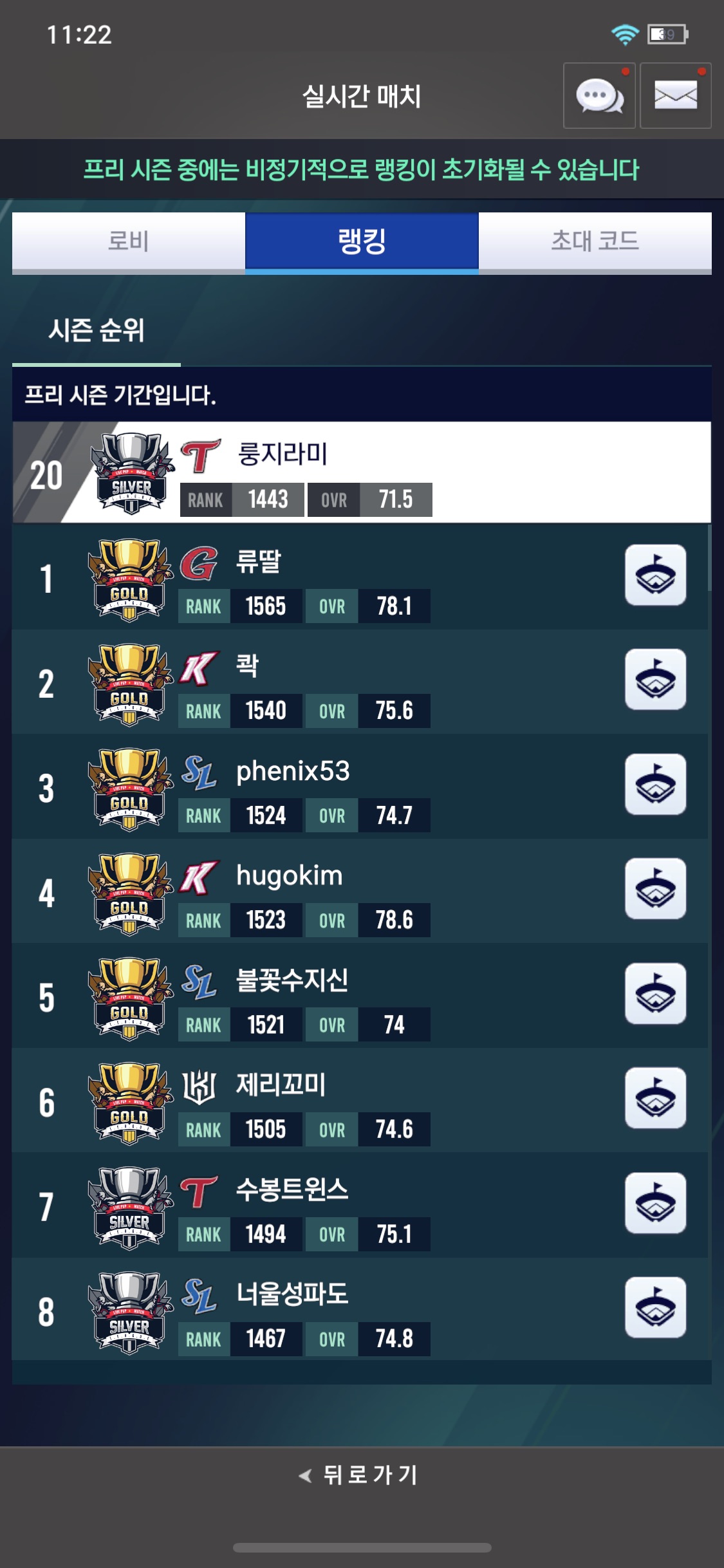The image size is (724, 1568).
Task: Tap stadium icon next to 콱
Action: (x=655, y=680)
